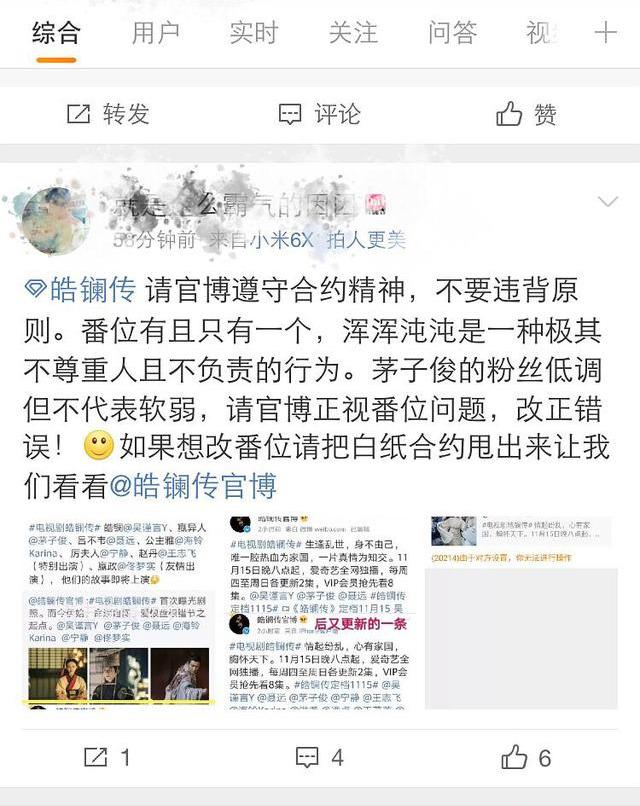Open the 4 comments on this post

(x=320, y=758)
